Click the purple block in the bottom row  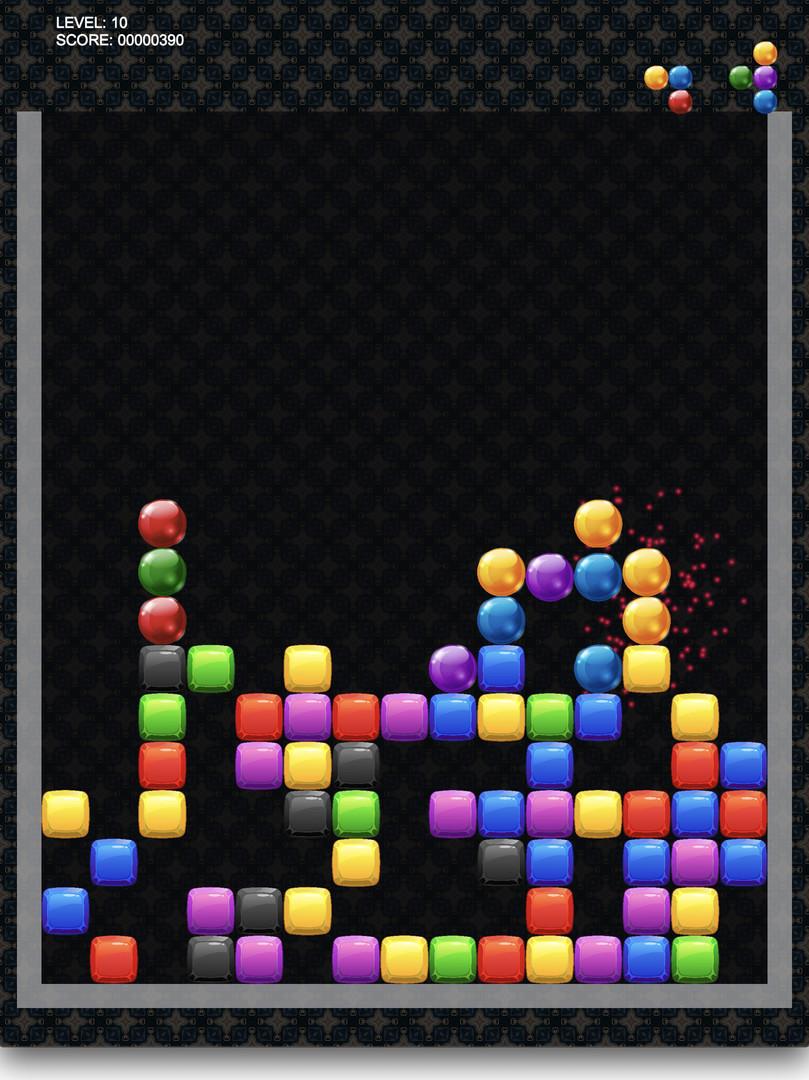[x=353, y=958]
